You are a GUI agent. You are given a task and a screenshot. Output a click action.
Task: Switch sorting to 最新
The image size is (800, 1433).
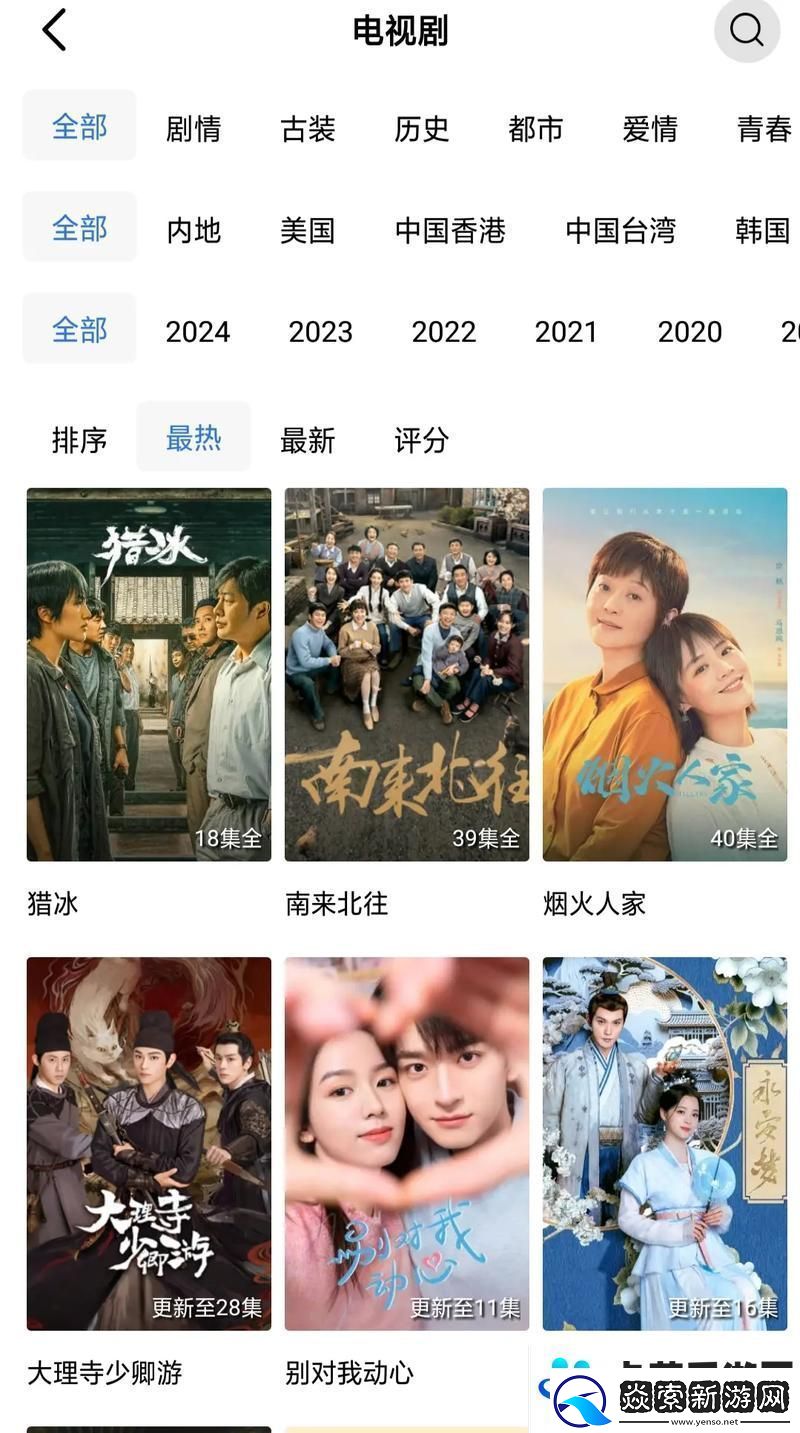(308, 438)
